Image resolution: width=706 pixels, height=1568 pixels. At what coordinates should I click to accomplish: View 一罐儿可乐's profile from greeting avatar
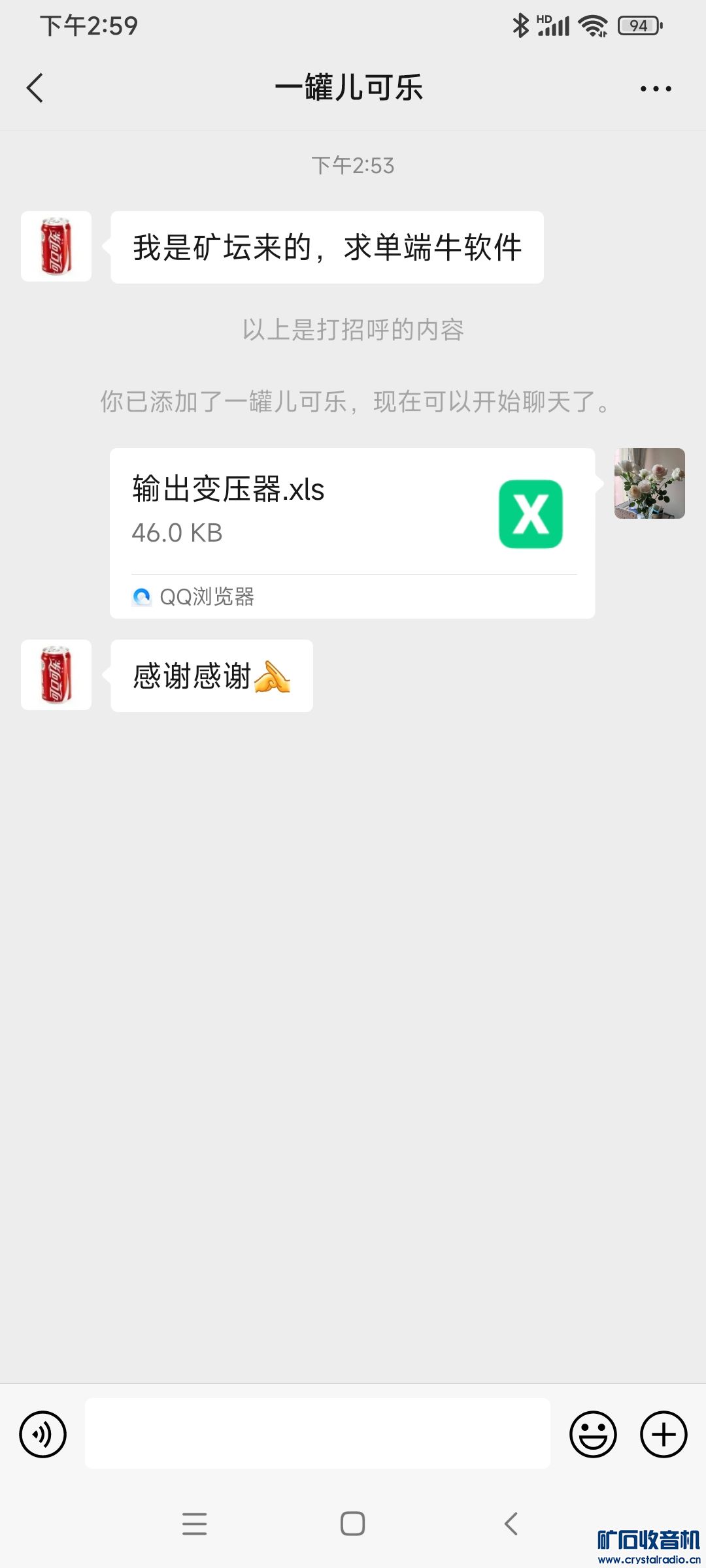tap(56, 247)
